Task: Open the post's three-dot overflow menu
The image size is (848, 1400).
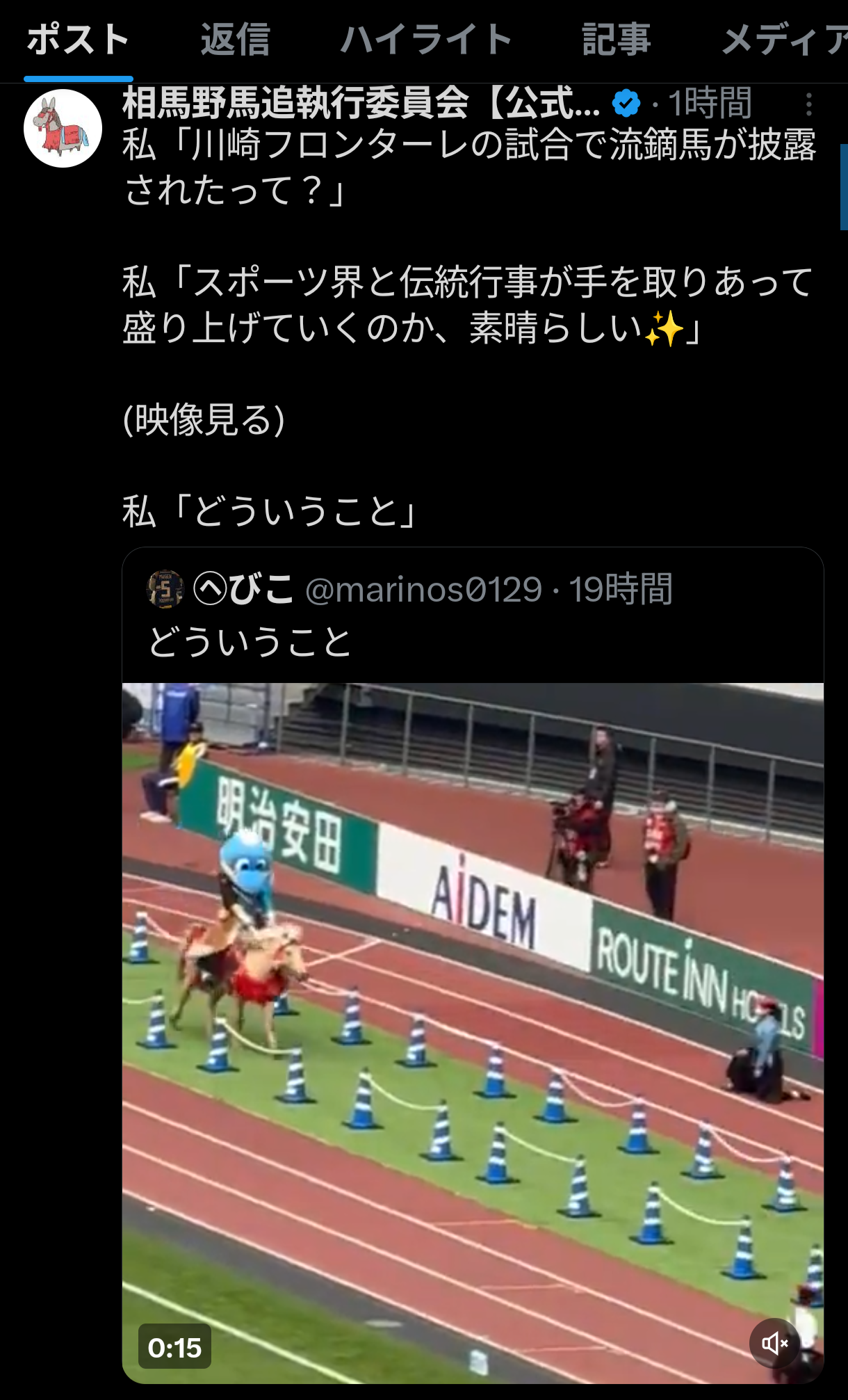Action: click(808, 104)
